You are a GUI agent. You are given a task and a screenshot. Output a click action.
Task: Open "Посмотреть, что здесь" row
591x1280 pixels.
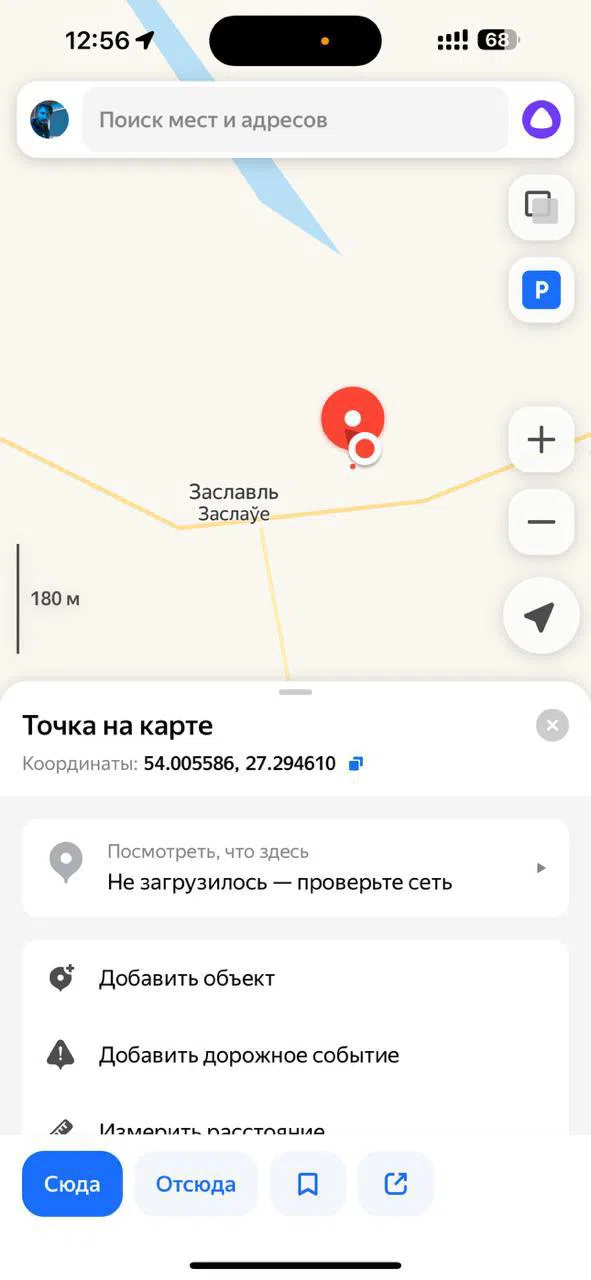tap(295, 868)
